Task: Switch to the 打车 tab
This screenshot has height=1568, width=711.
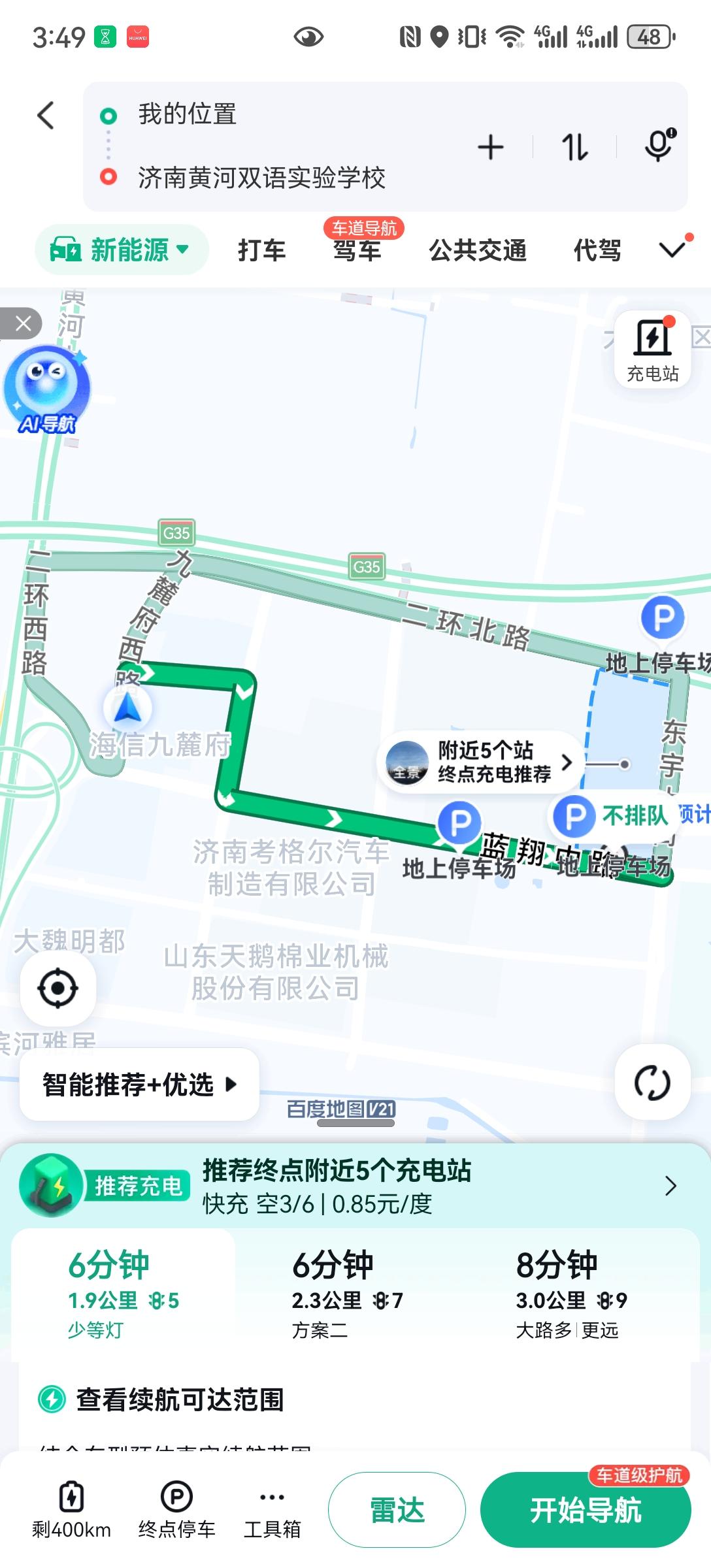Action: tap(261, 251)
